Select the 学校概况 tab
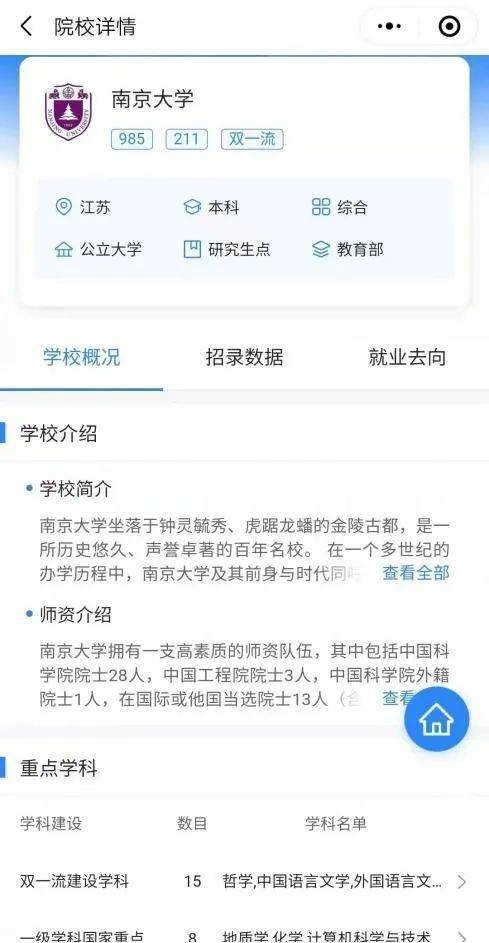489x943 pixels. click(x=81, y=357)
